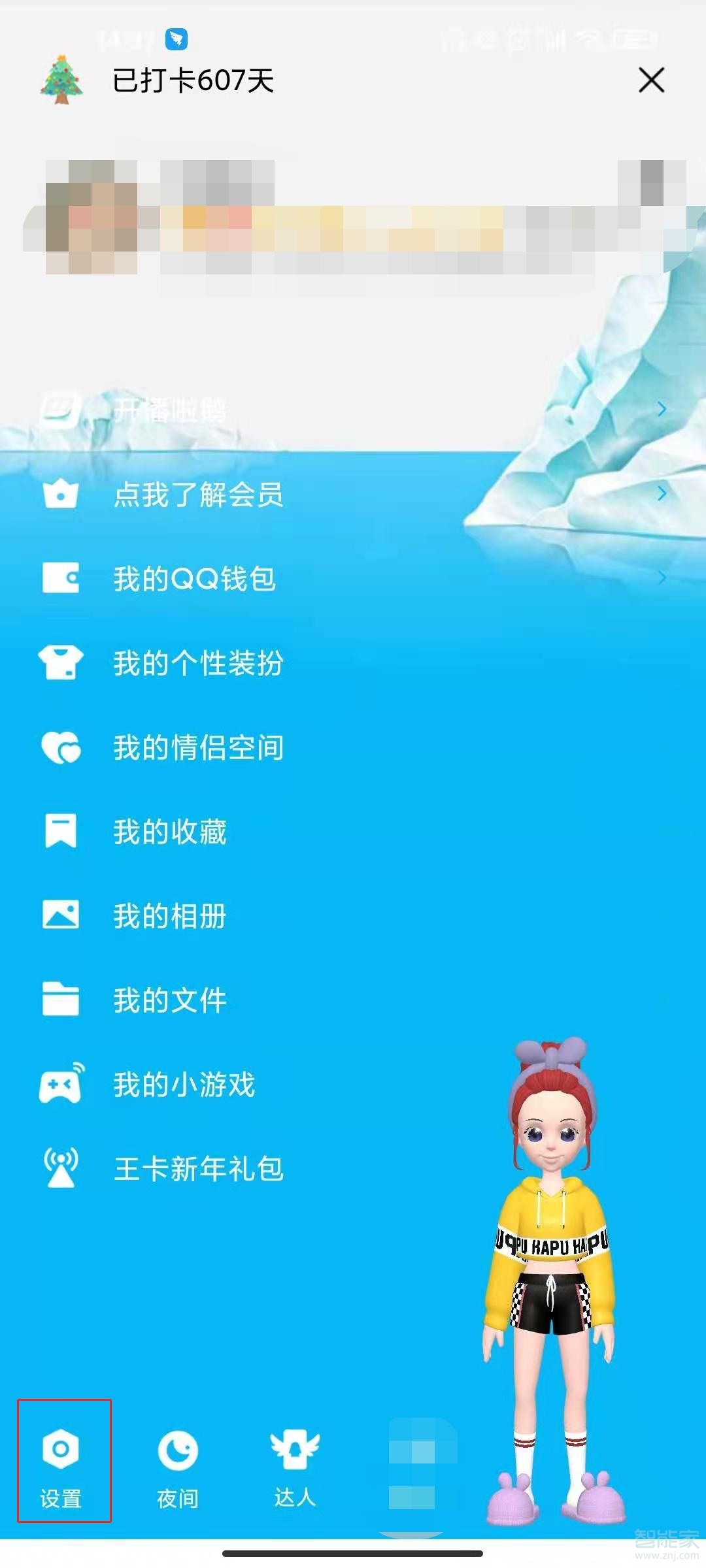Open the 已打卡607天 check-in entry
The height and width of the screenshot is (1568, 706).
192,81
